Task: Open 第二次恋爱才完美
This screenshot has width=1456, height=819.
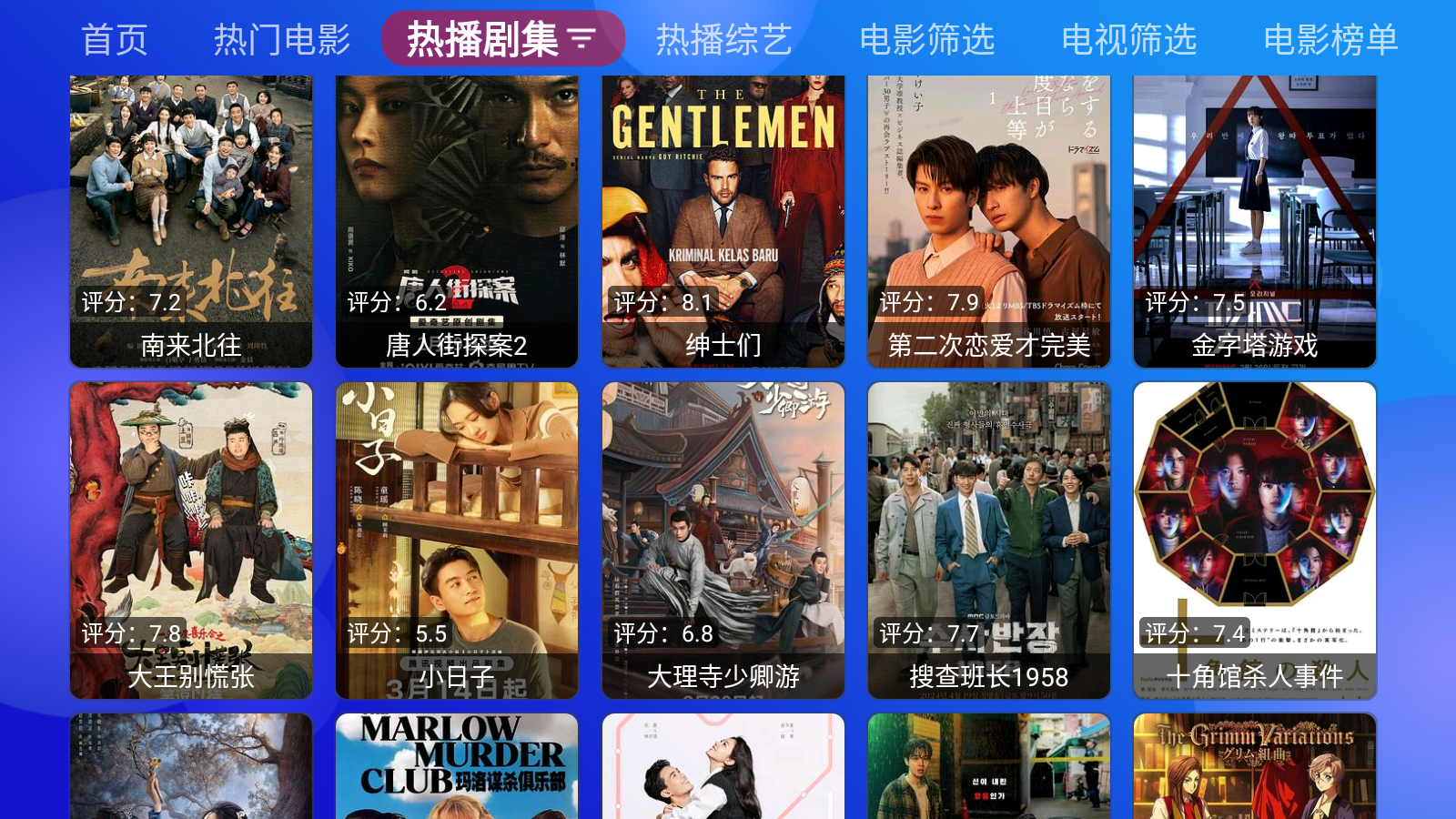Action: [x=989, y=221]
